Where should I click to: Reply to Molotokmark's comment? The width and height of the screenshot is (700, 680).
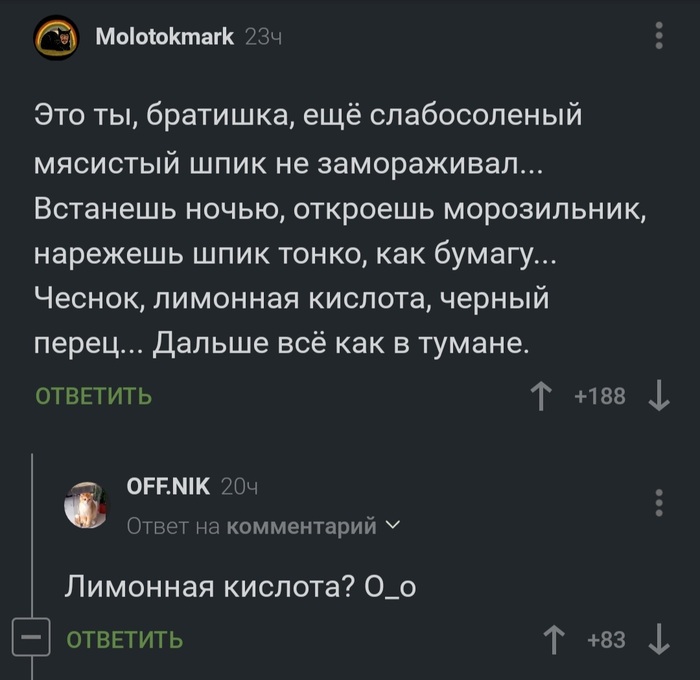pyautogui.click(x=94, y=397)
